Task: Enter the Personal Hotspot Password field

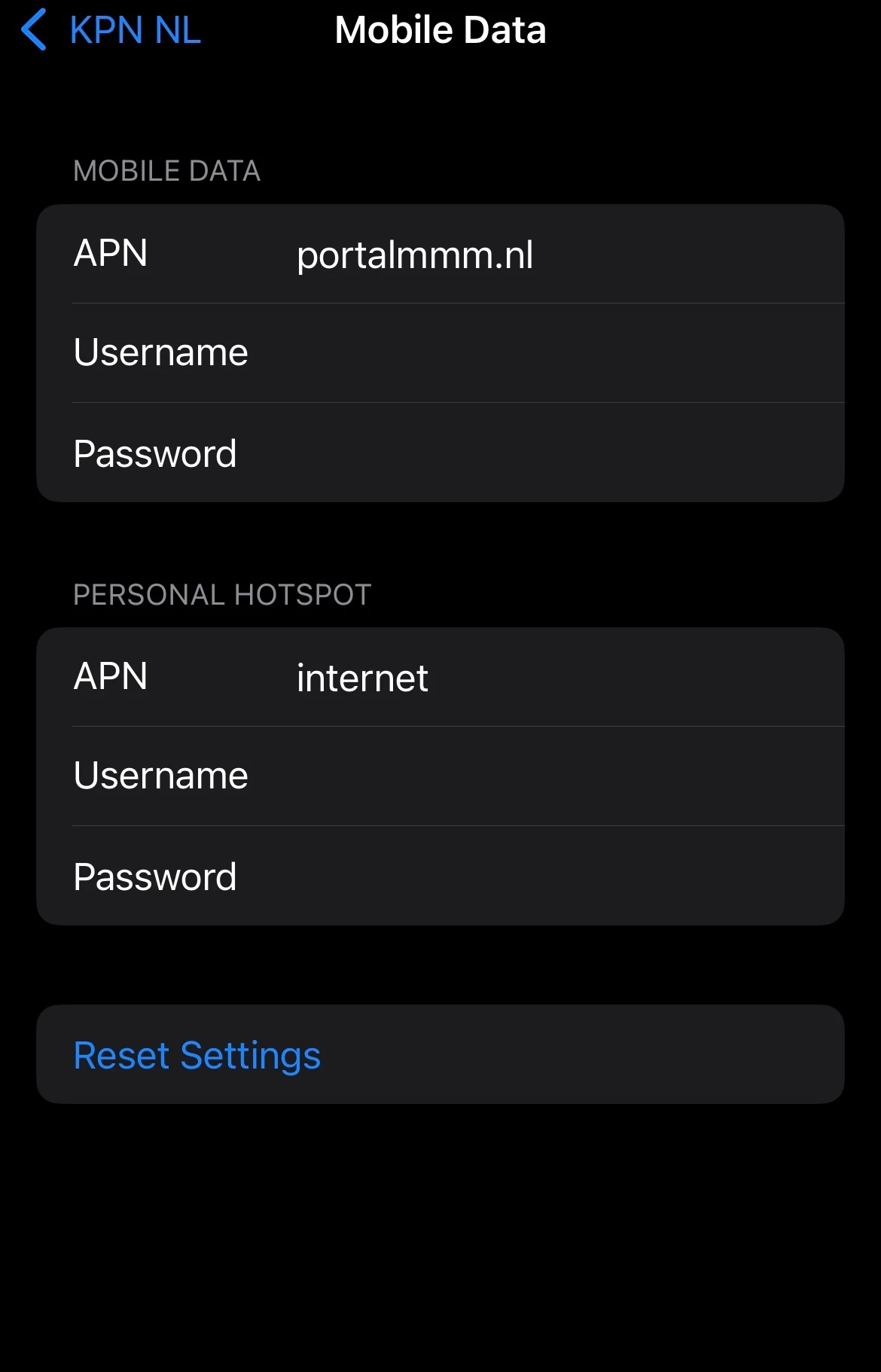Action: point(527,877)
